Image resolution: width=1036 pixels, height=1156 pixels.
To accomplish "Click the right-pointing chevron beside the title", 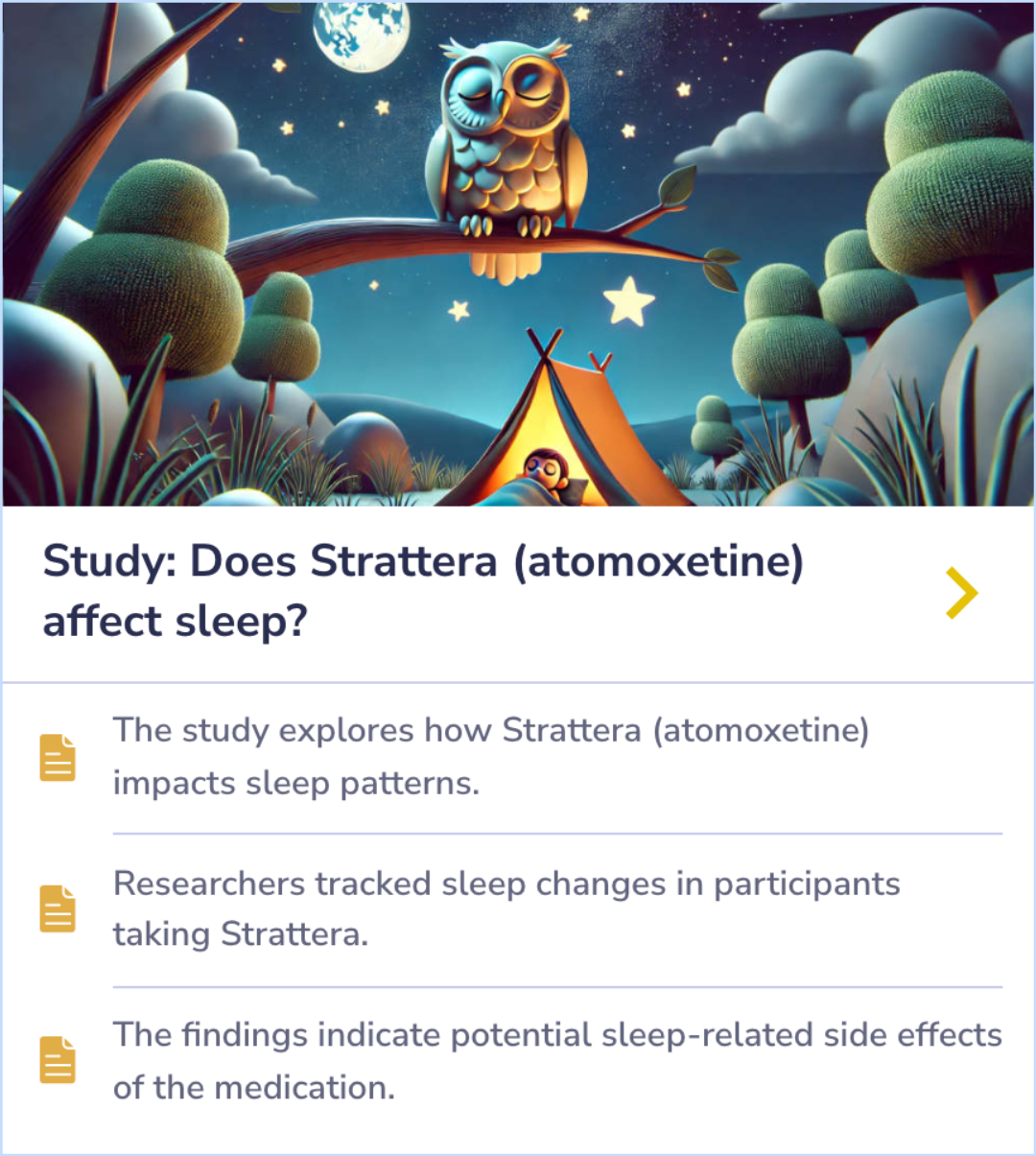I will pos(960,592).
